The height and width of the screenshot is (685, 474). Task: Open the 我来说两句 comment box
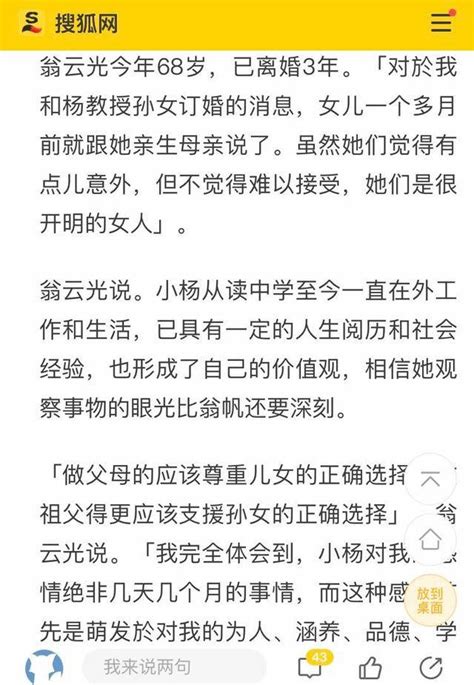point(174,667)
